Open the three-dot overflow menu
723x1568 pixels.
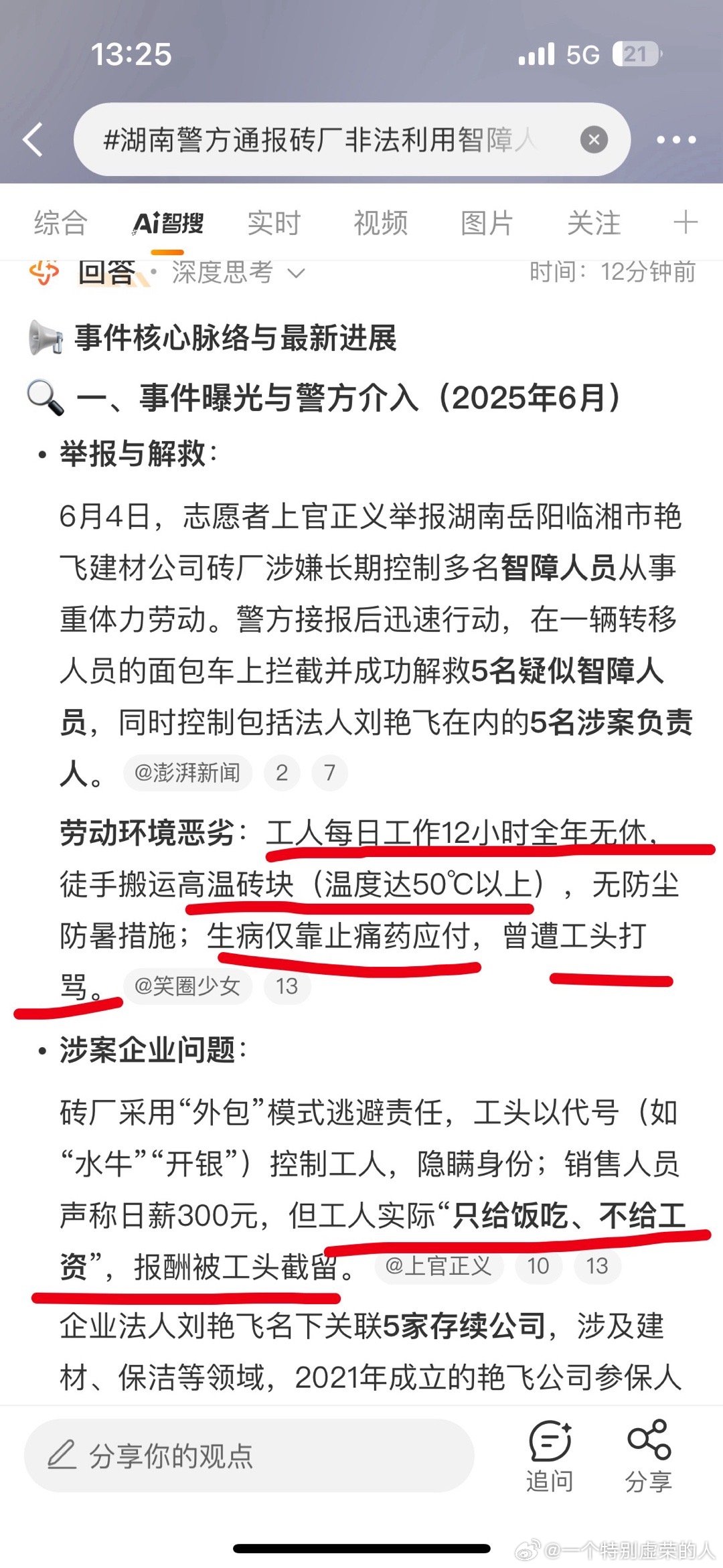click(x=676, y=140)
